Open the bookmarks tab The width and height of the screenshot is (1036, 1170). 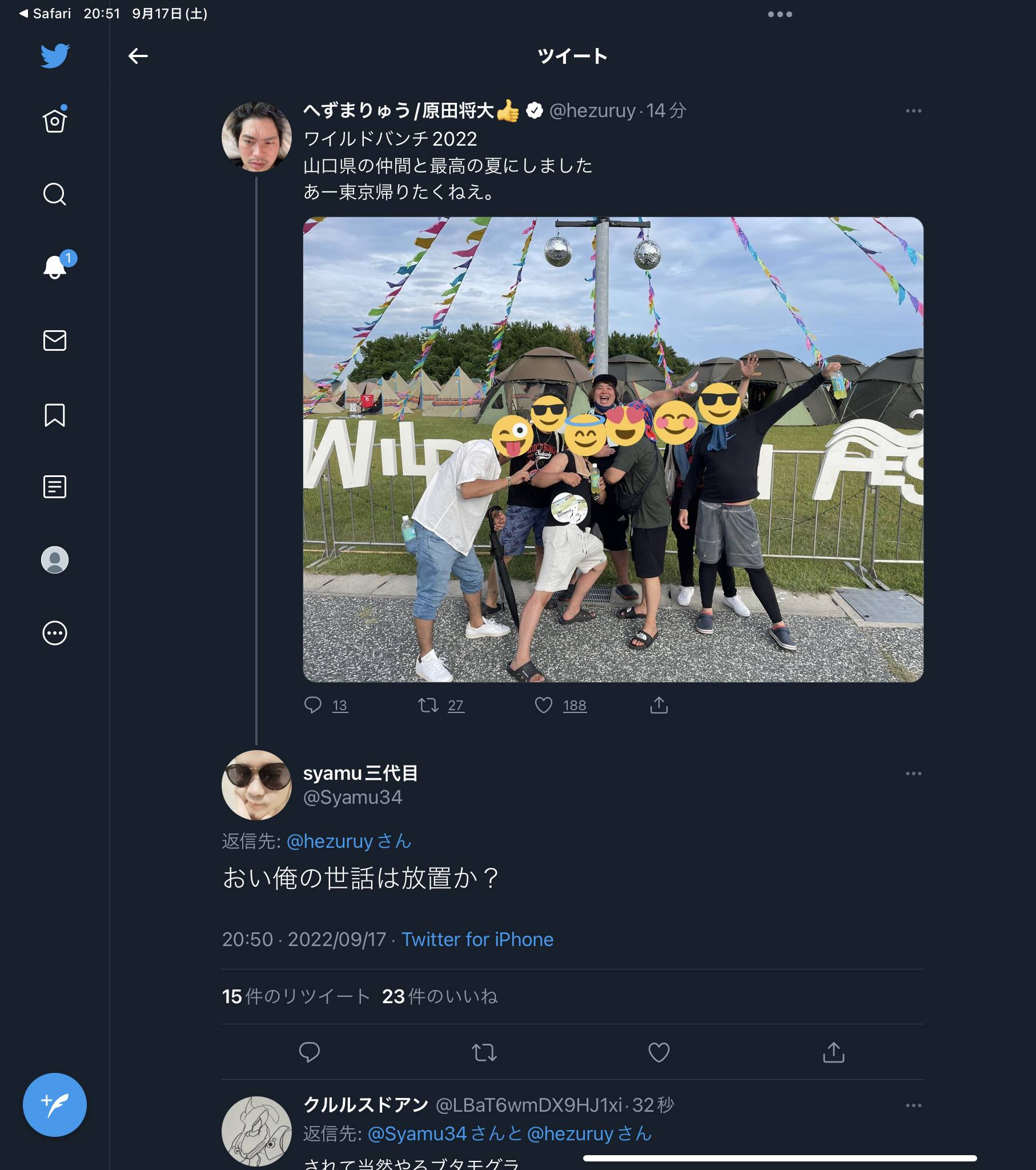click(55, 415)
